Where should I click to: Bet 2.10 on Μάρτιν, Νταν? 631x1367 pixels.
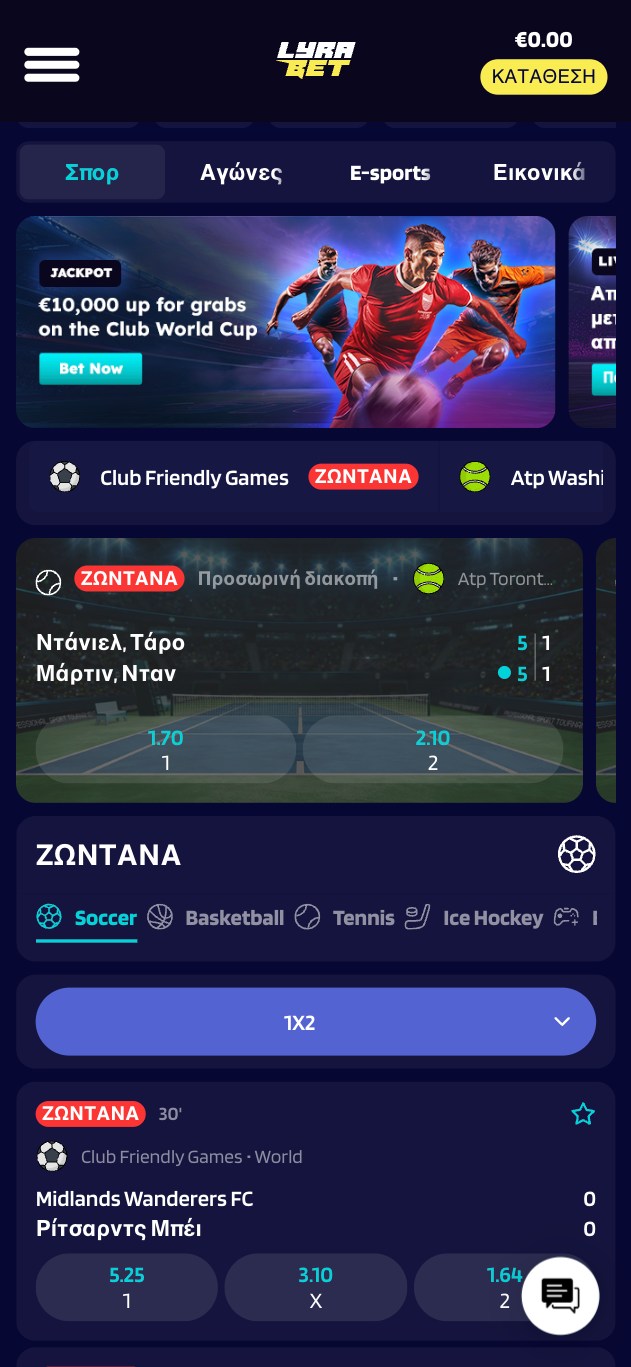[x=432, y=750]
